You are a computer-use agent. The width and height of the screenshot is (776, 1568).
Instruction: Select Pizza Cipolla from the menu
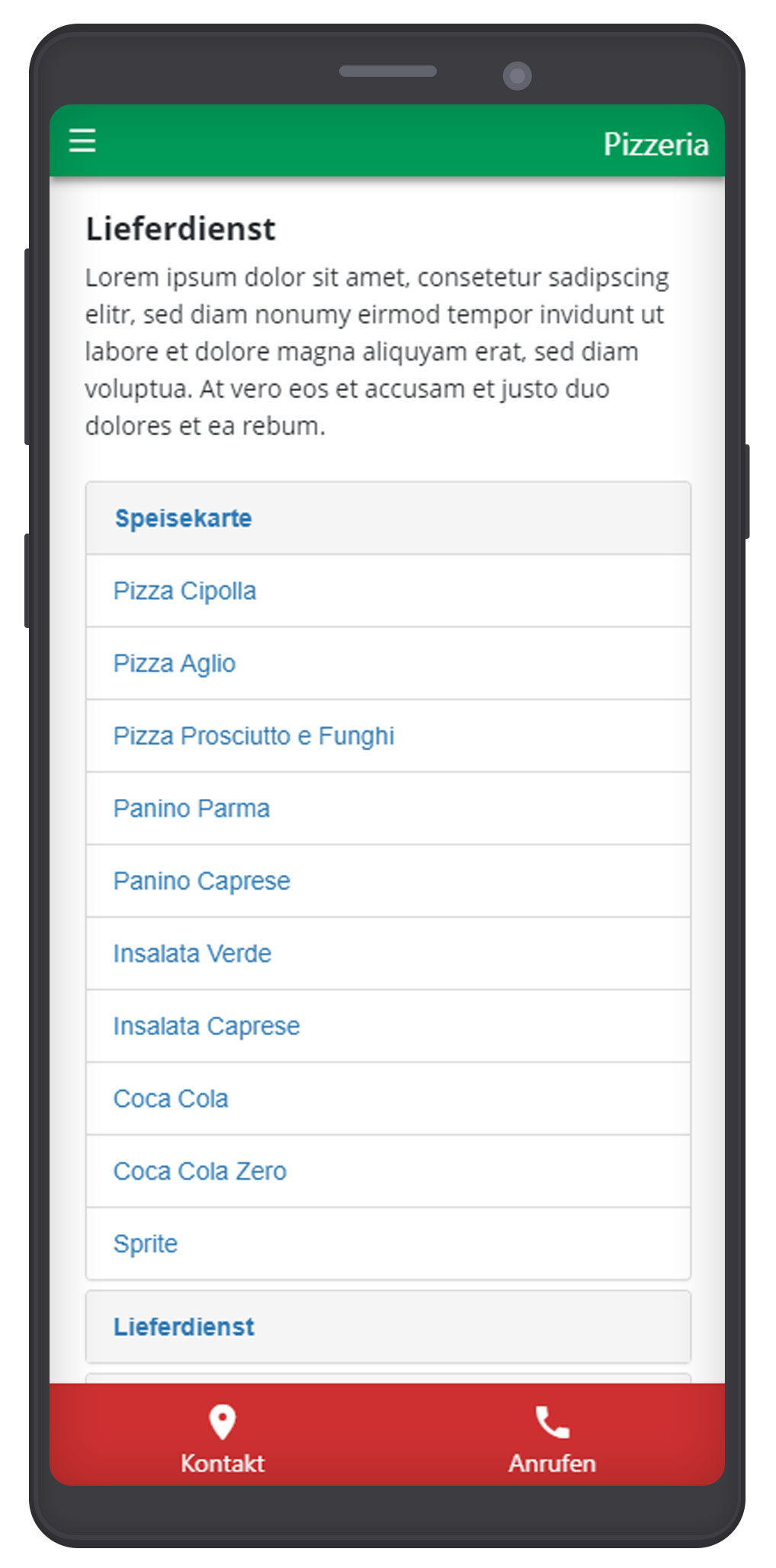pyautogui.click(x=388, y=591)
